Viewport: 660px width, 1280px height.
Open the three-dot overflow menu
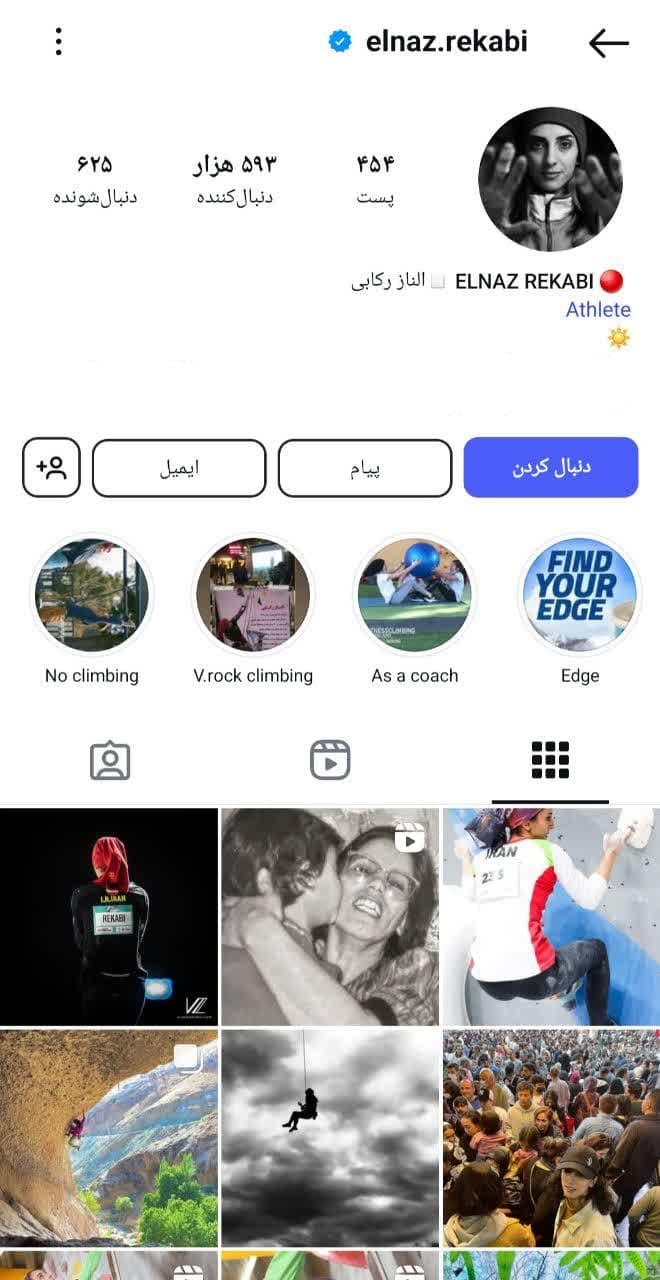coord(59,42)
